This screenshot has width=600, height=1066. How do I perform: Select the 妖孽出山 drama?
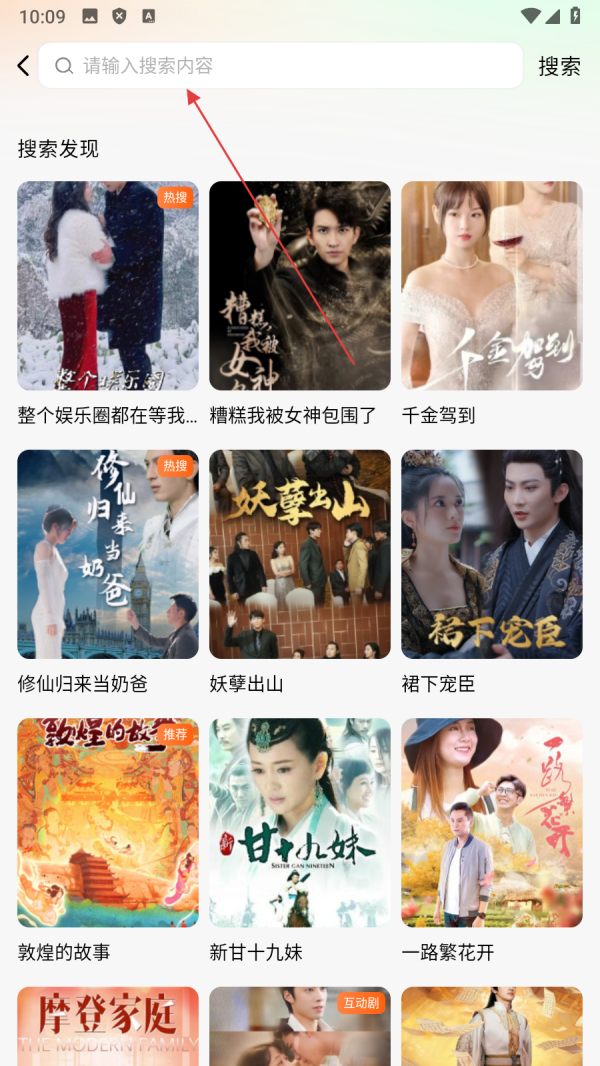(300, 554)
